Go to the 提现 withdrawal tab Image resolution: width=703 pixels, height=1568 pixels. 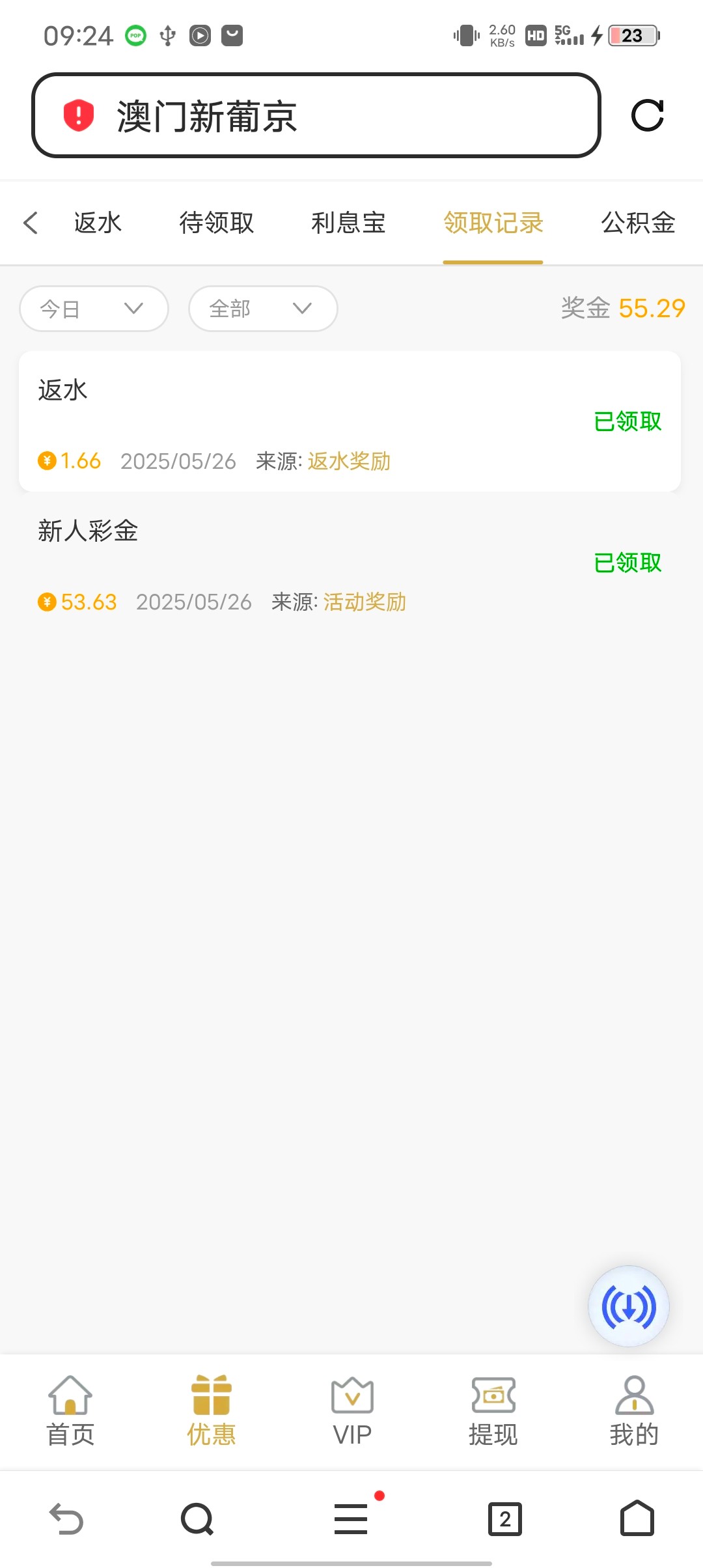coord(493,1410)
